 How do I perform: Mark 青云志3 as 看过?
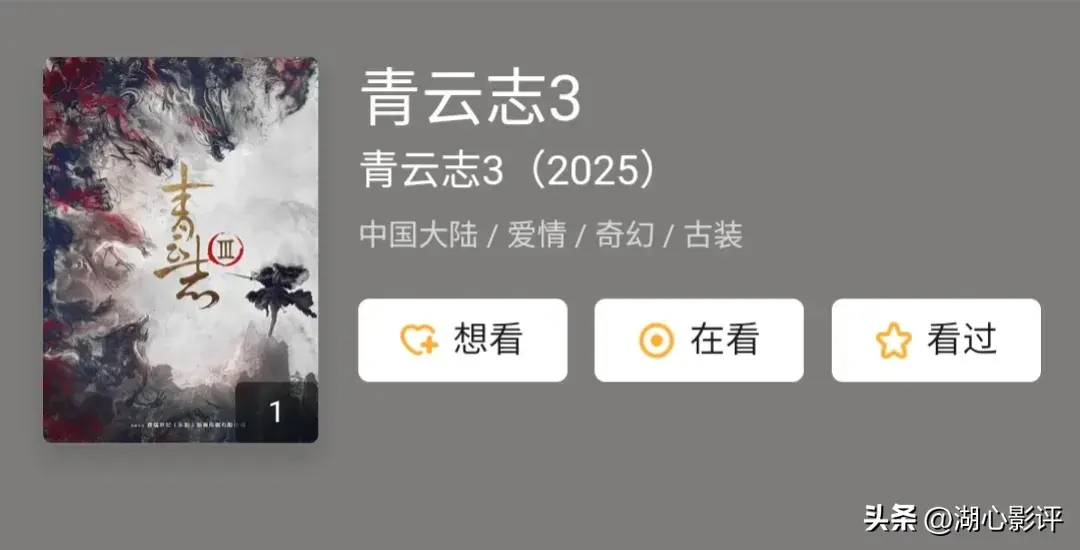(935, 340)
